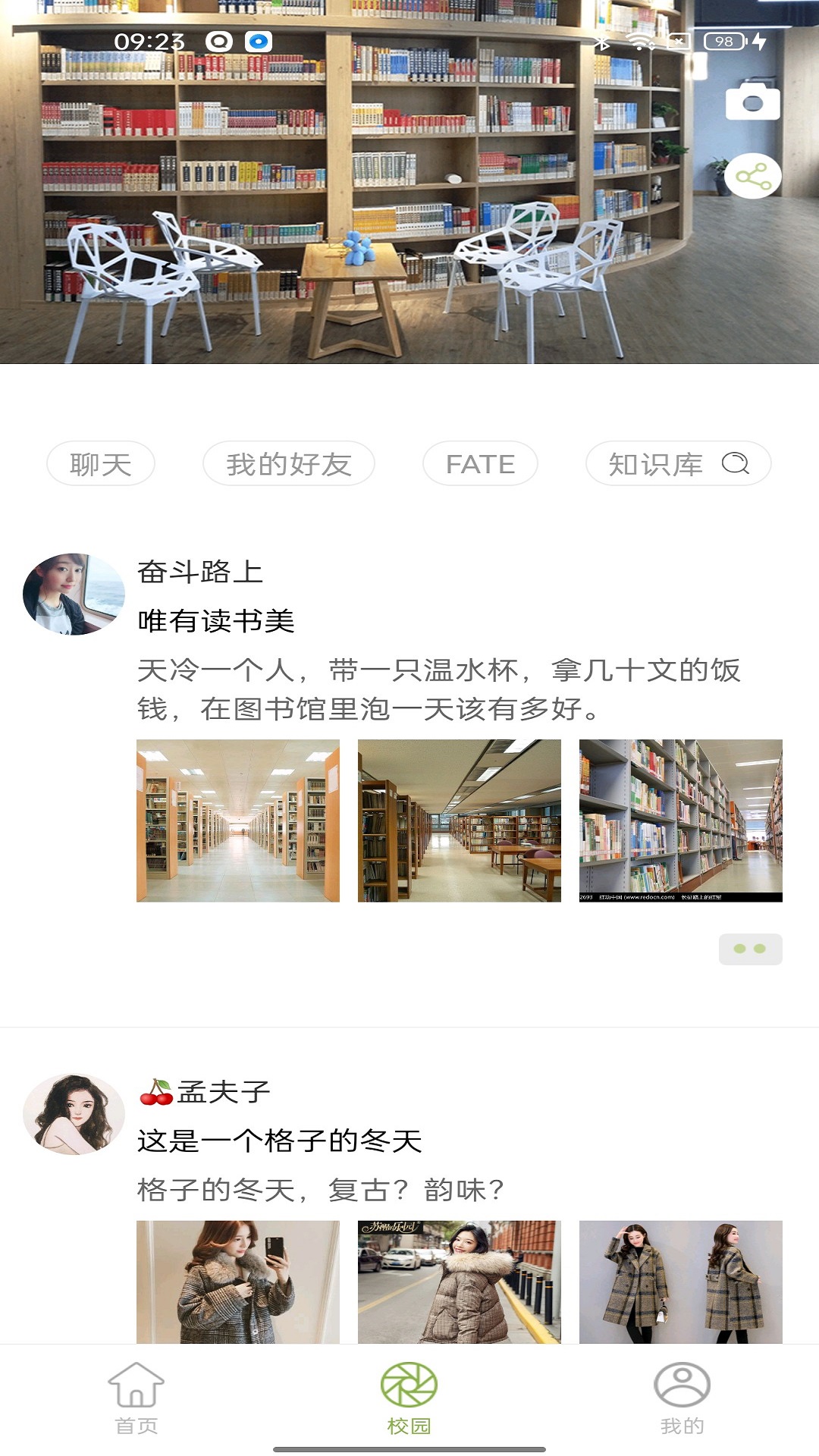Open the two-dot menu under 奋斗路上's post
Image resolution: width=819 pixels, height=1456 pixels.
pos(750,949)
